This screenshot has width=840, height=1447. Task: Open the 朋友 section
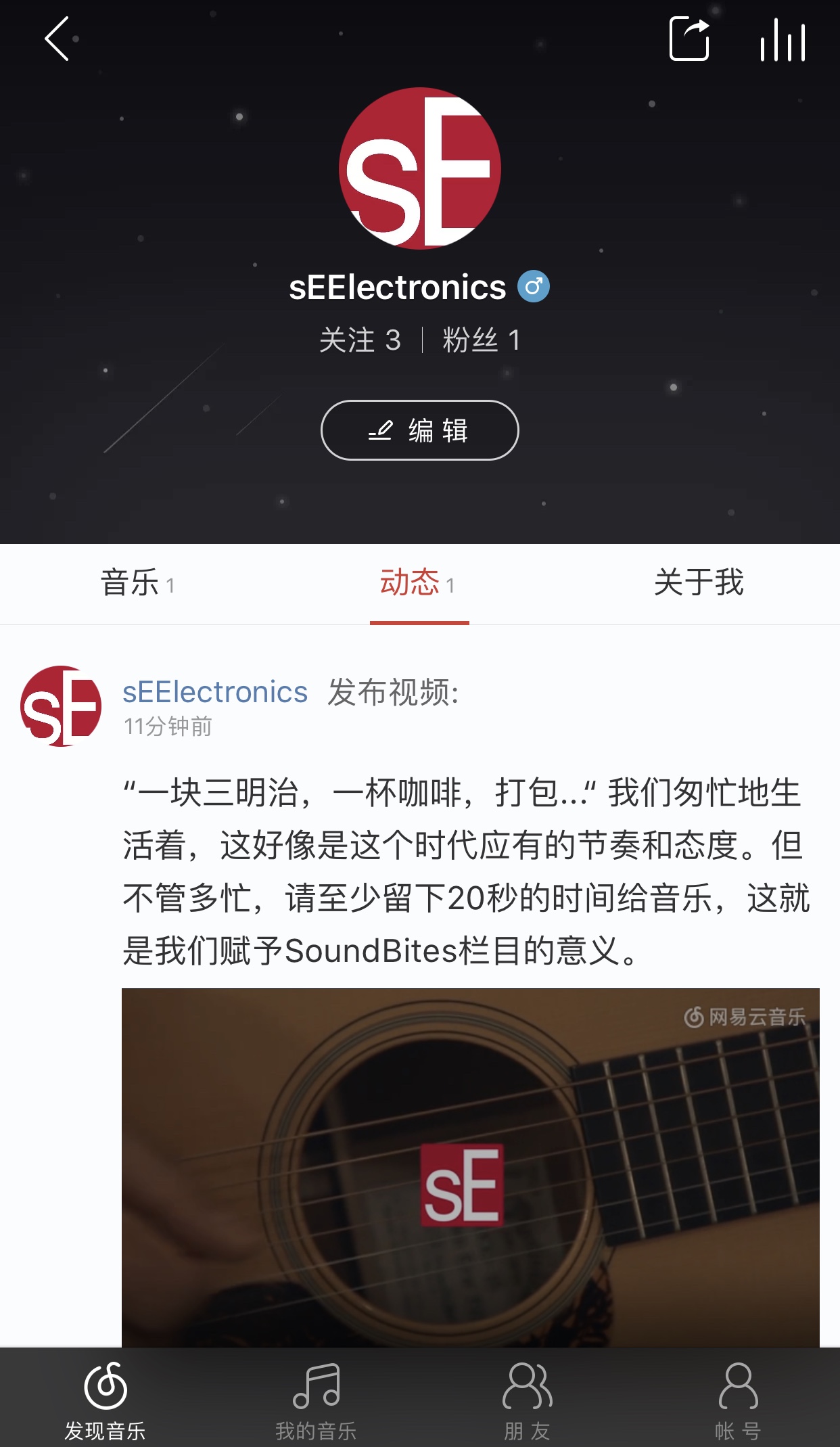pos(527,1400)
